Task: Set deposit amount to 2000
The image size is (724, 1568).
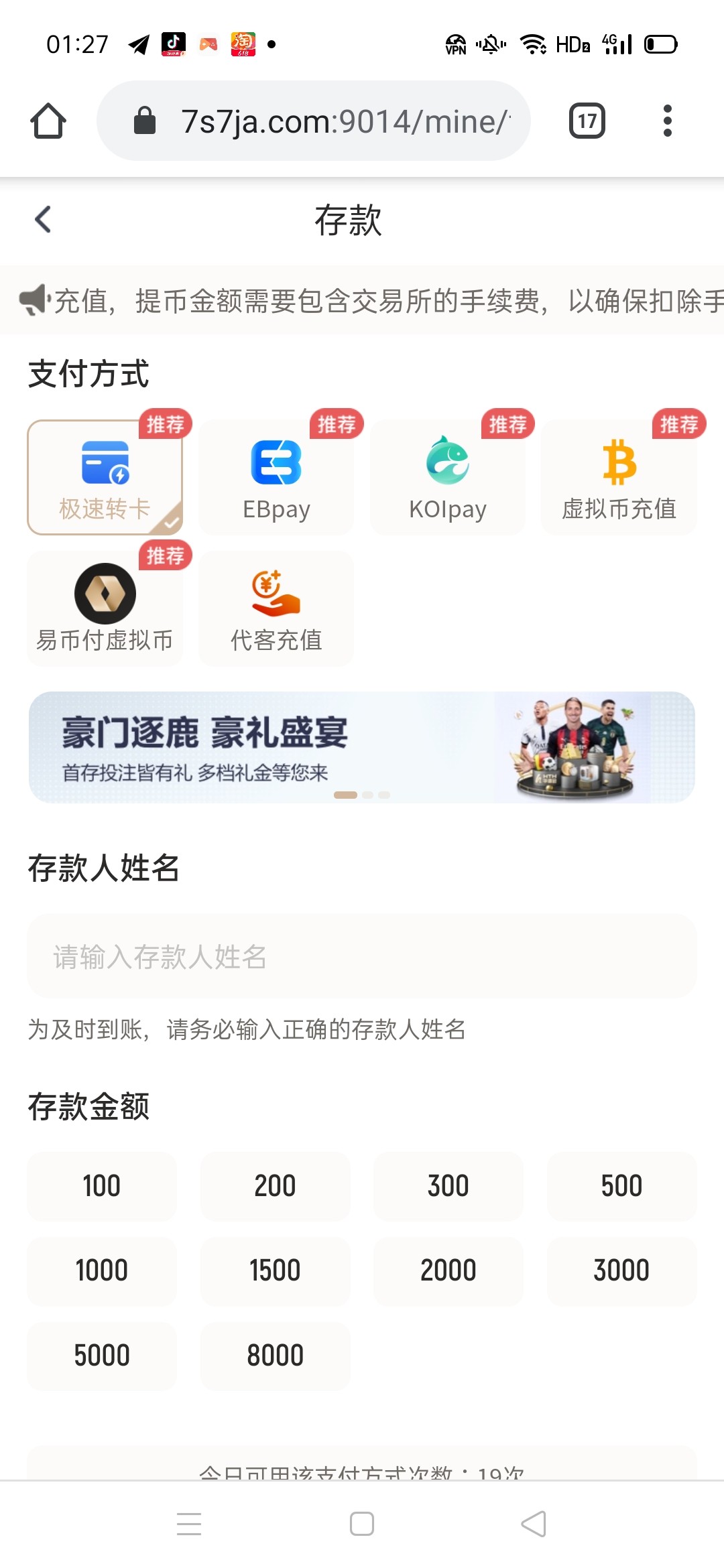Action: [448, 1270]
